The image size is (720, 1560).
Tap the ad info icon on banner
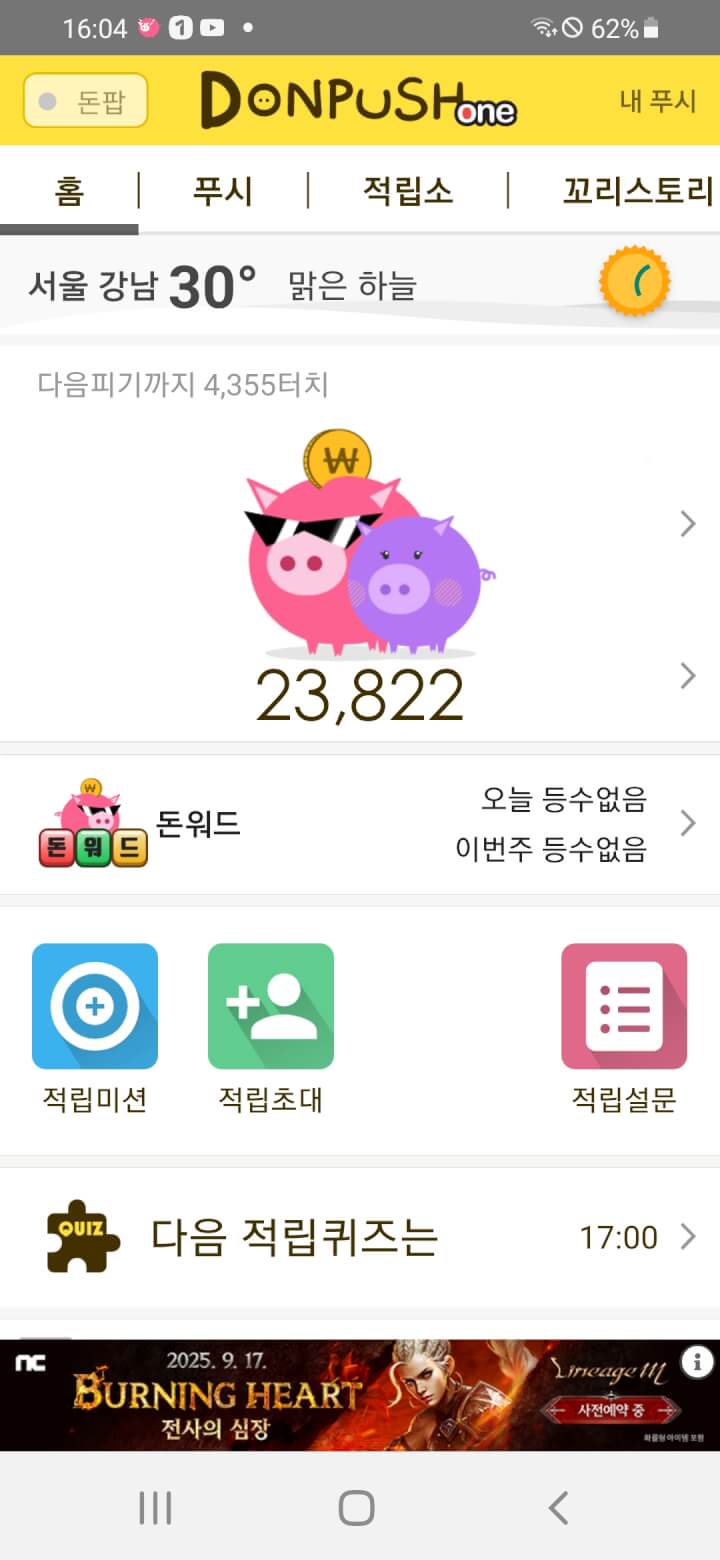(x=697, y=1361)
